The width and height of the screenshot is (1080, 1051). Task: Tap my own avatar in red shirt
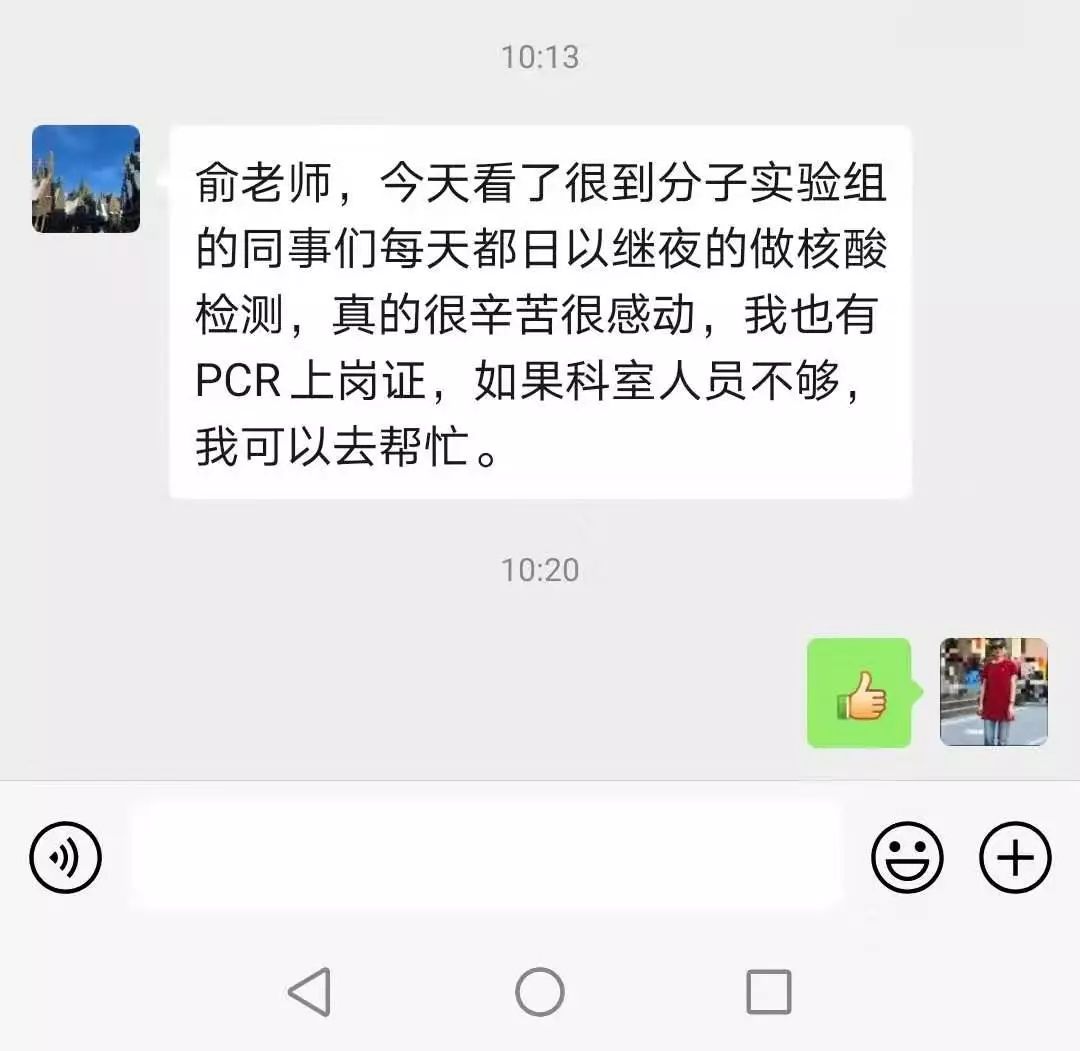click(993, 692)
